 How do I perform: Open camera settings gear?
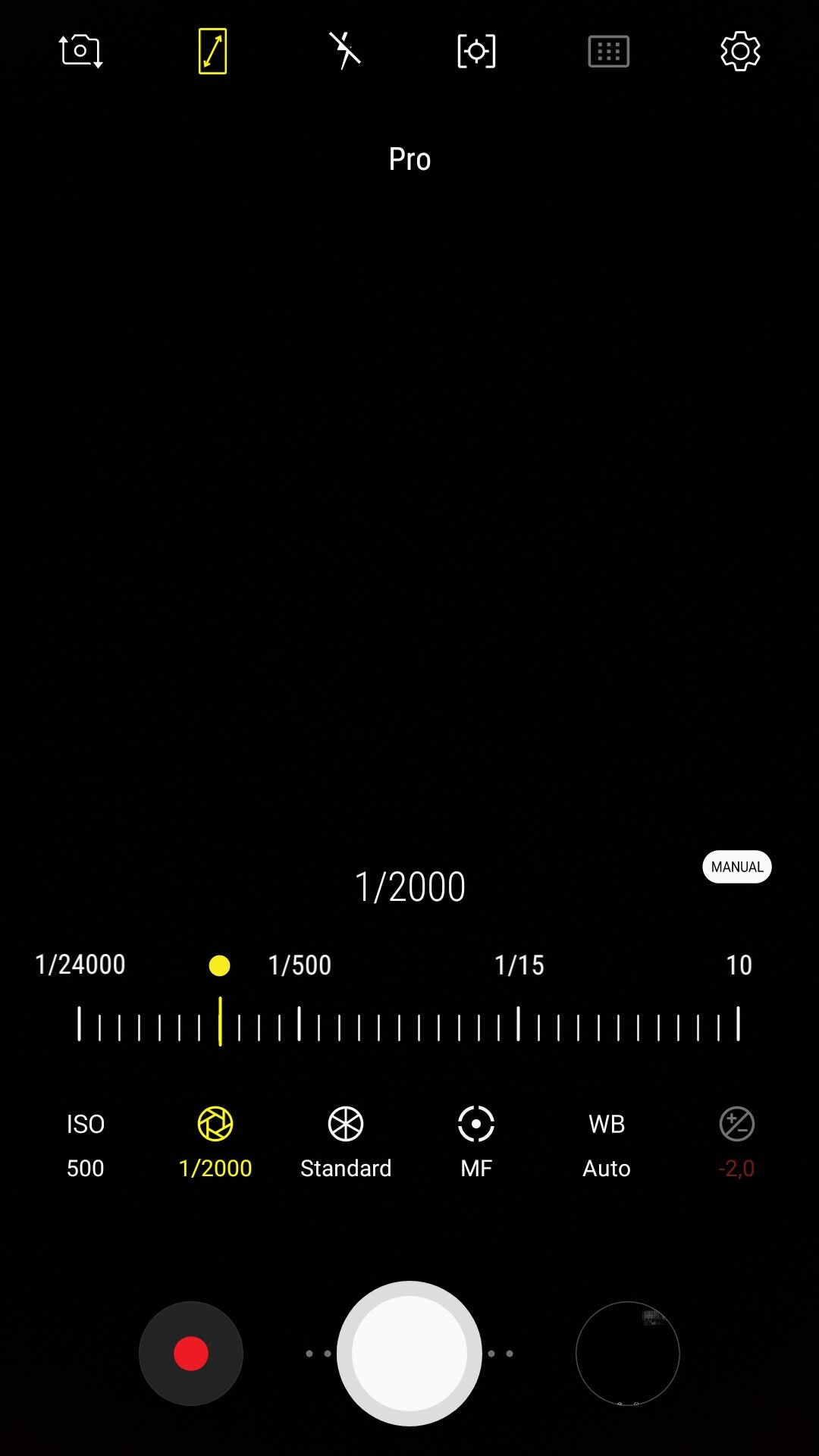click(739, 52)
